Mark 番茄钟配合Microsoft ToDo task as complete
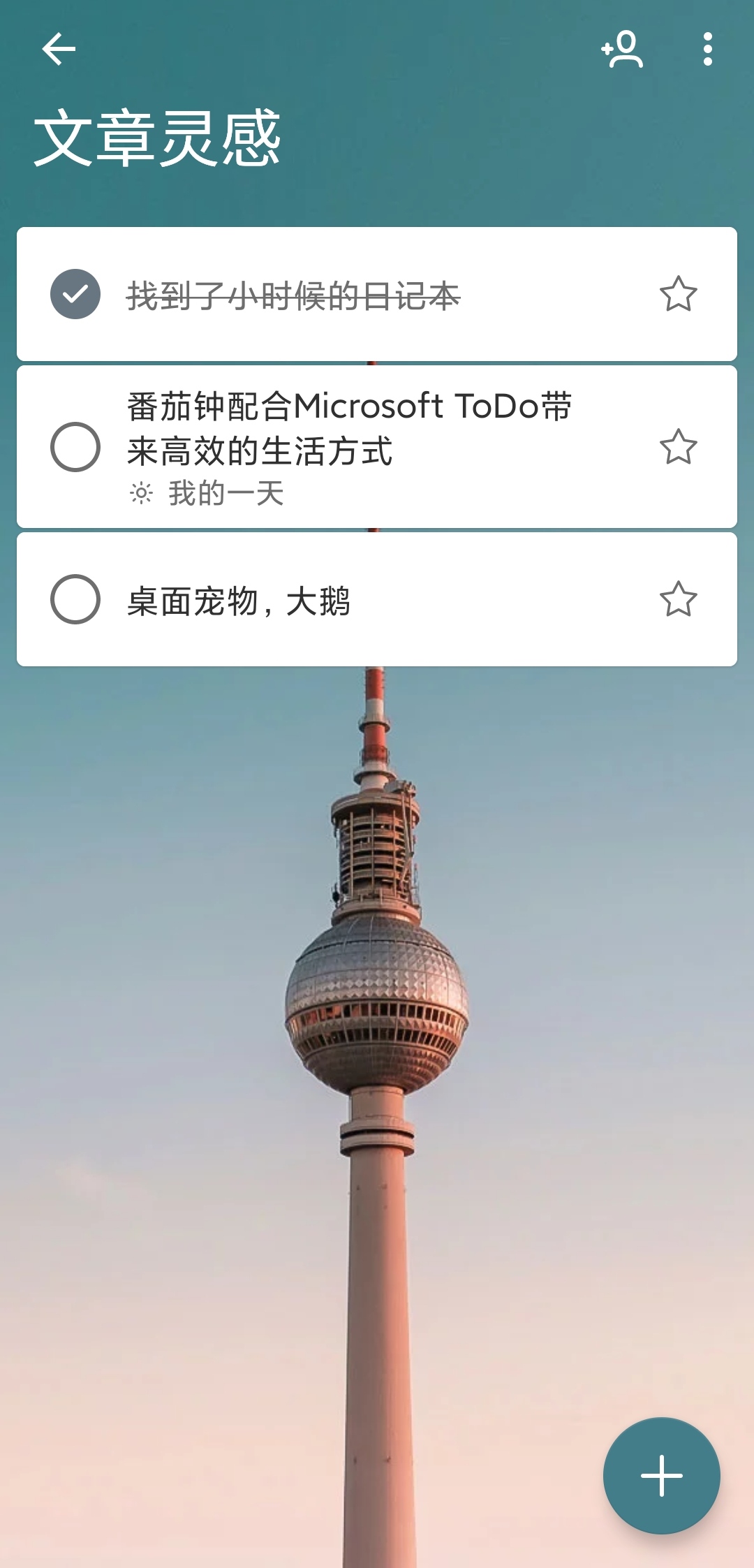 coord(75,447)
